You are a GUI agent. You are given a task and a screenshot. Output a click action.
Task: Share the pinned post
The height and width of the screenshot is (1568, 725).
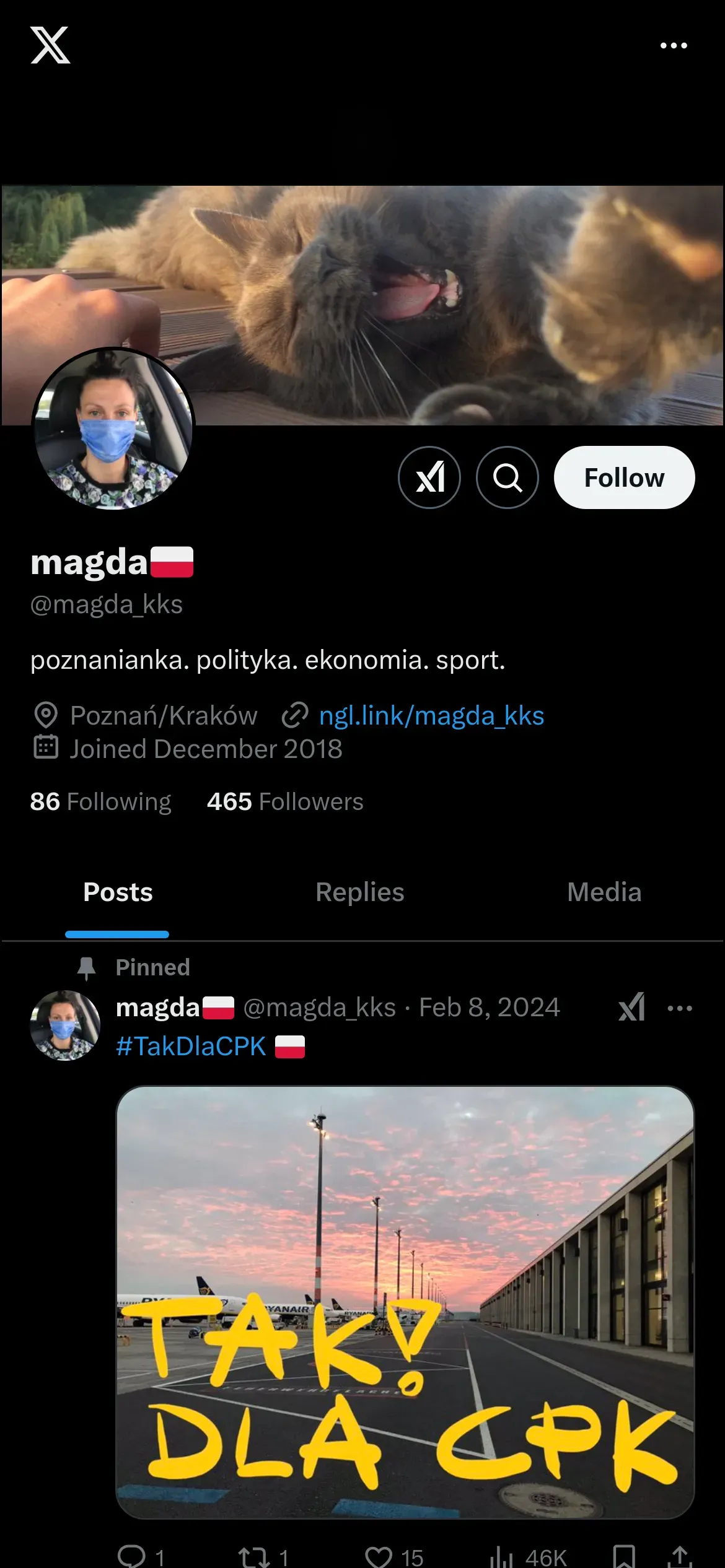[680, 1557]
